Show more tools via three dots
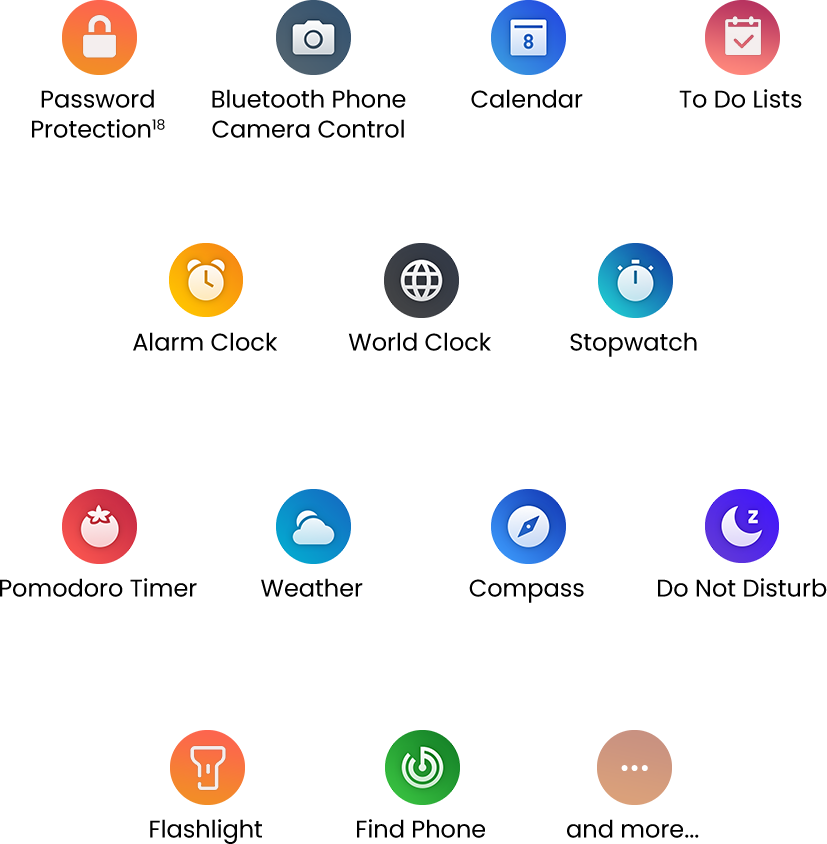 coord(634,767)
